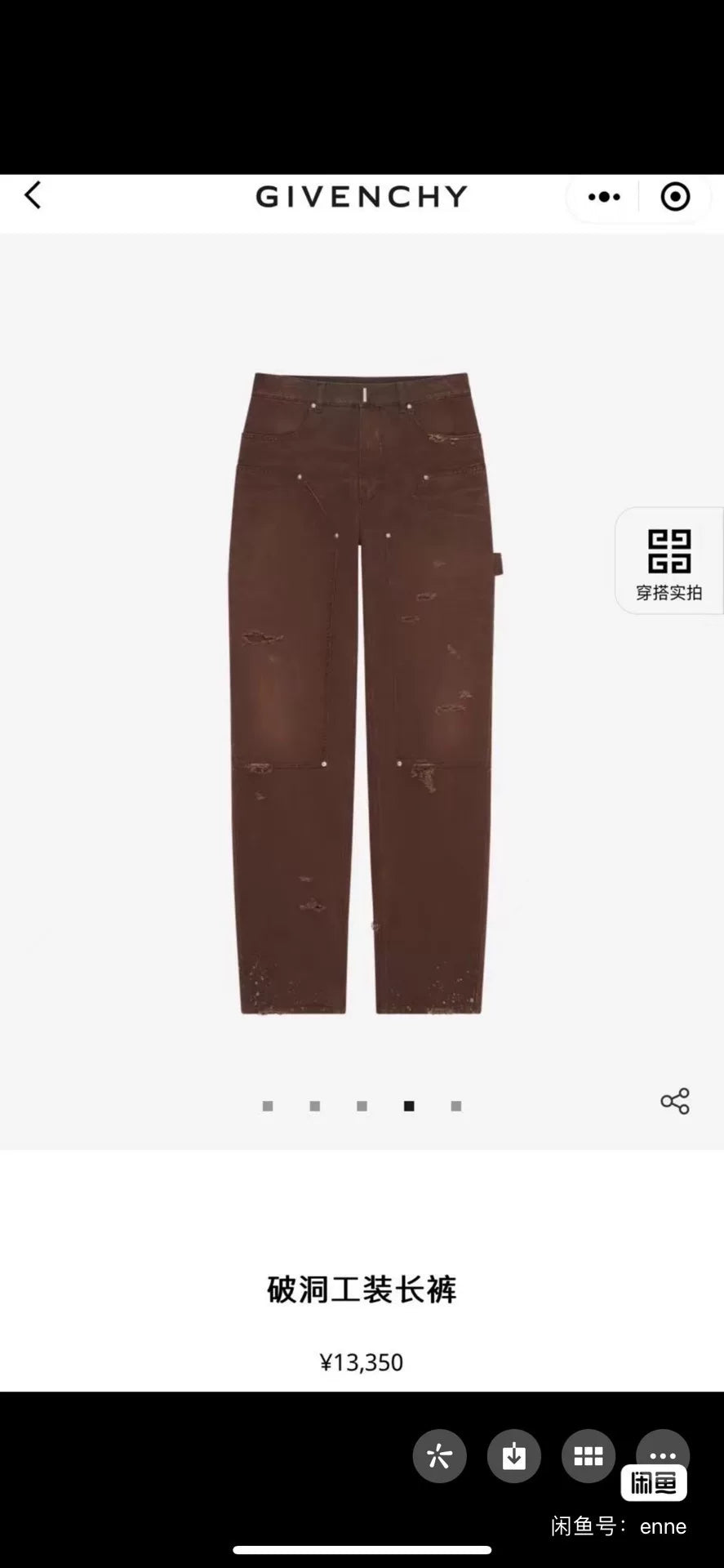Viewport: 724px width, 1568px height.
Task: Open the 穿搭实拍 styled-look preview
Action: (x=669, y=560)
